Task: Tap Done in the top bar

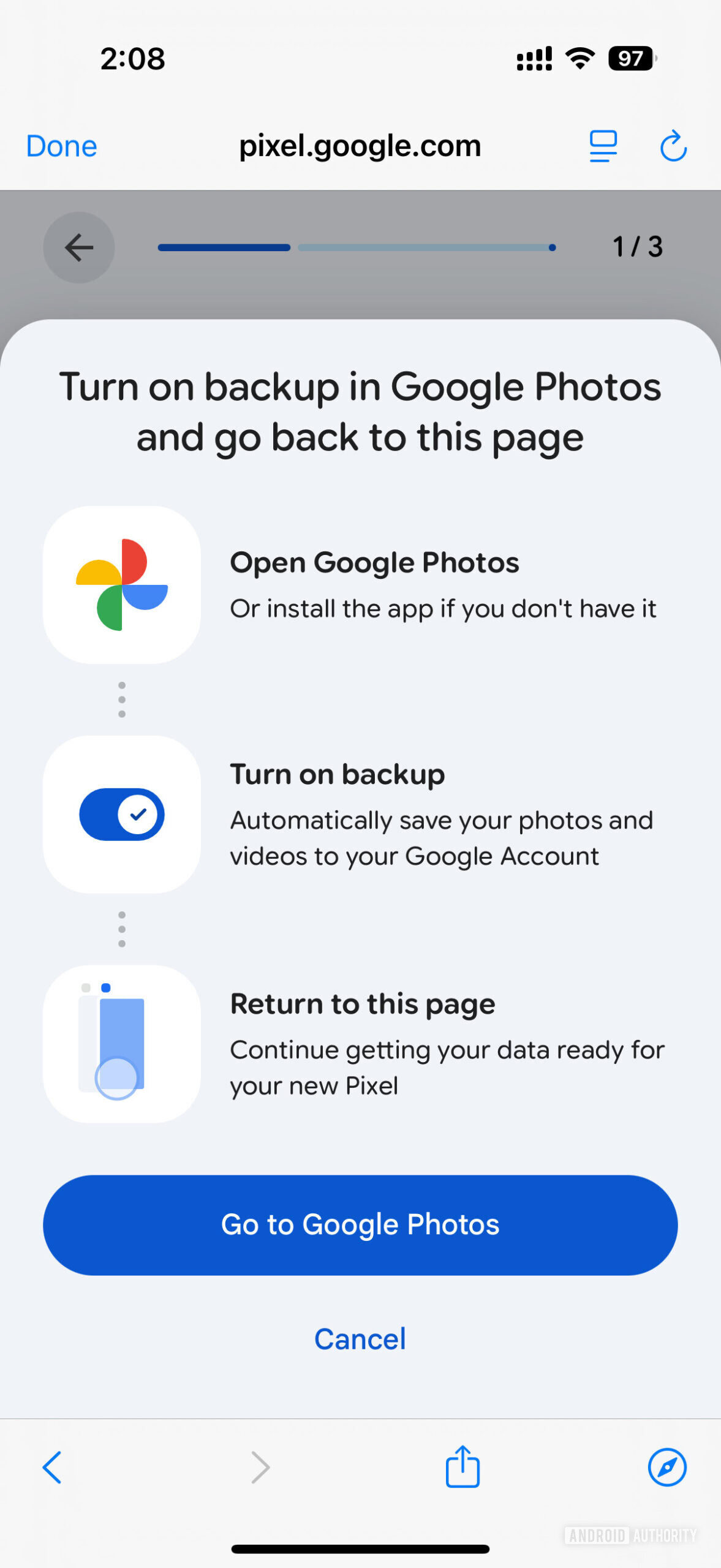Action: [61, 146]
